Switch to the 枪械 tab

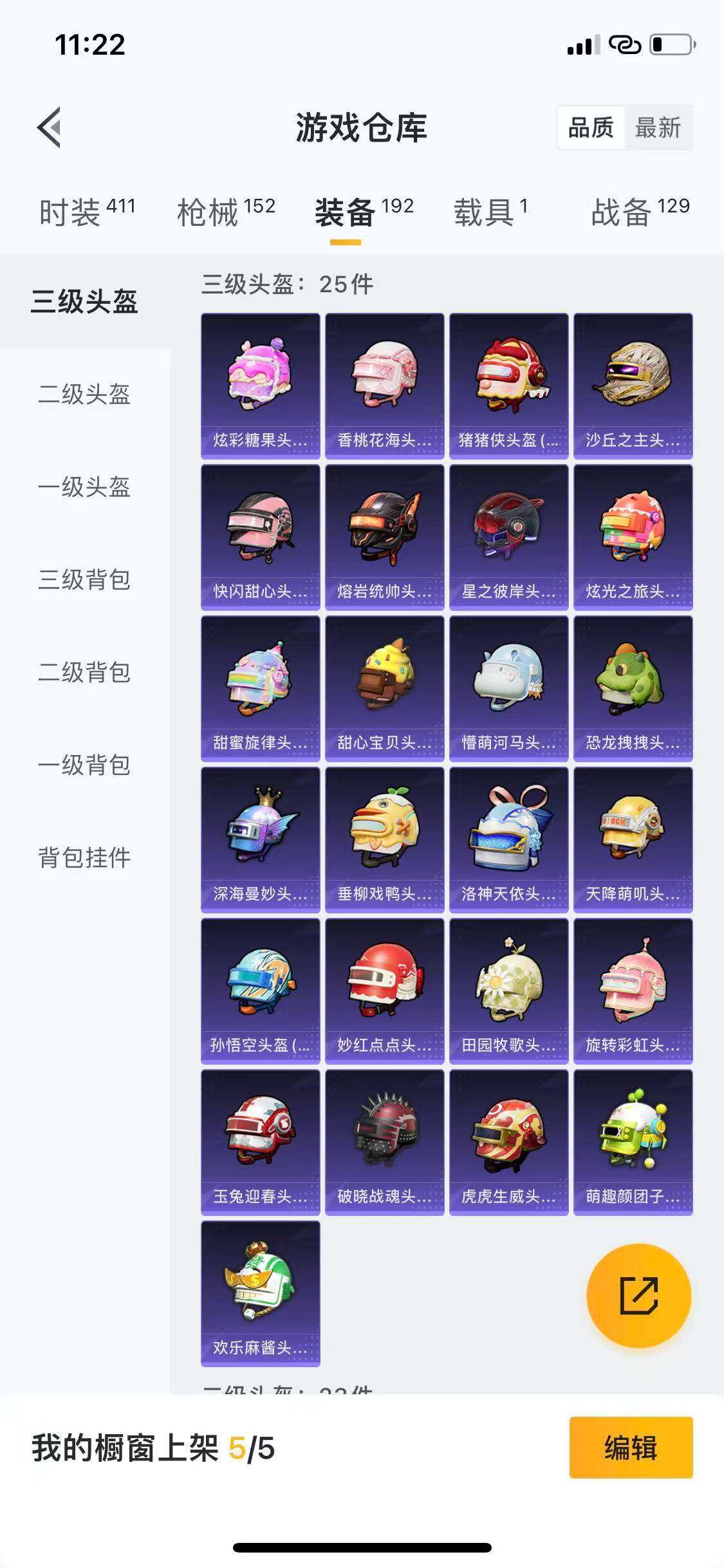click(226, 212)
